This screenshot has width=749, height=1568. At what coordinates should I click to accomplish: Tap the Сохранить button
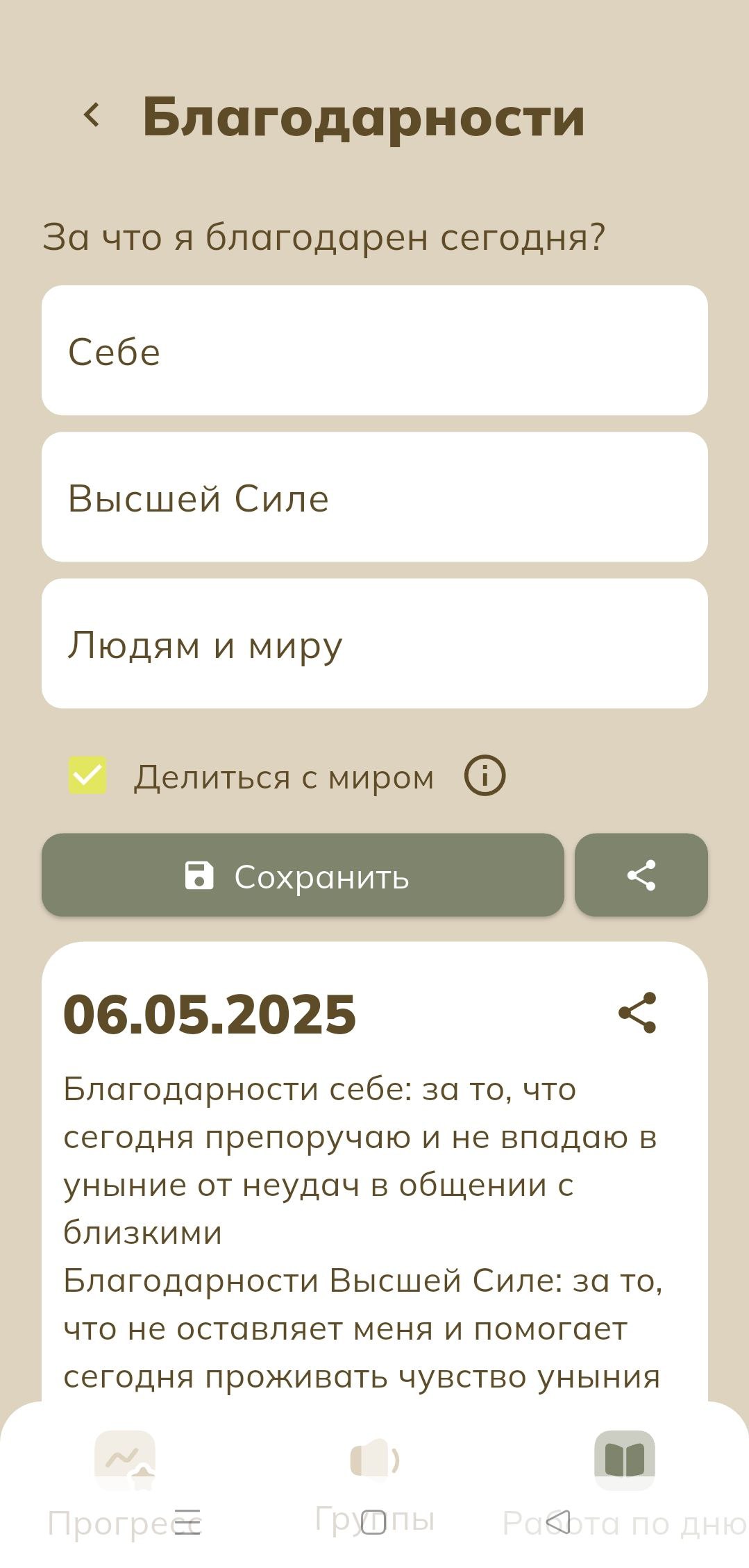(303, 875)
